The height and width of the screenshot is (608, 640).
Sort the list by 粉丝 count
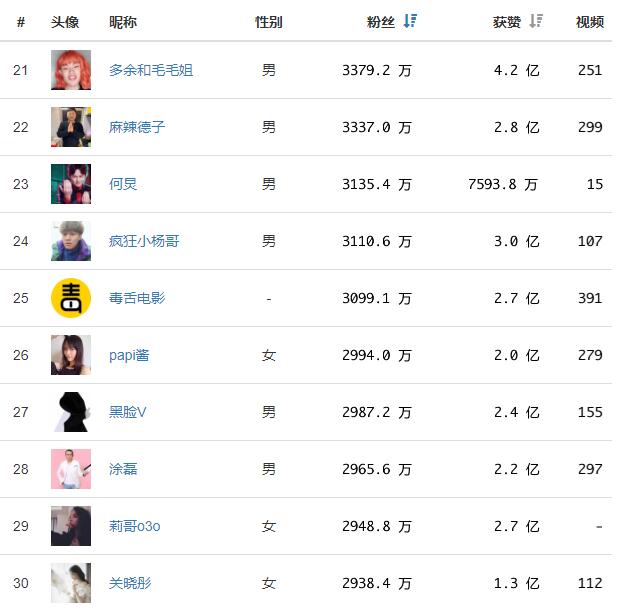pos(410,21)
